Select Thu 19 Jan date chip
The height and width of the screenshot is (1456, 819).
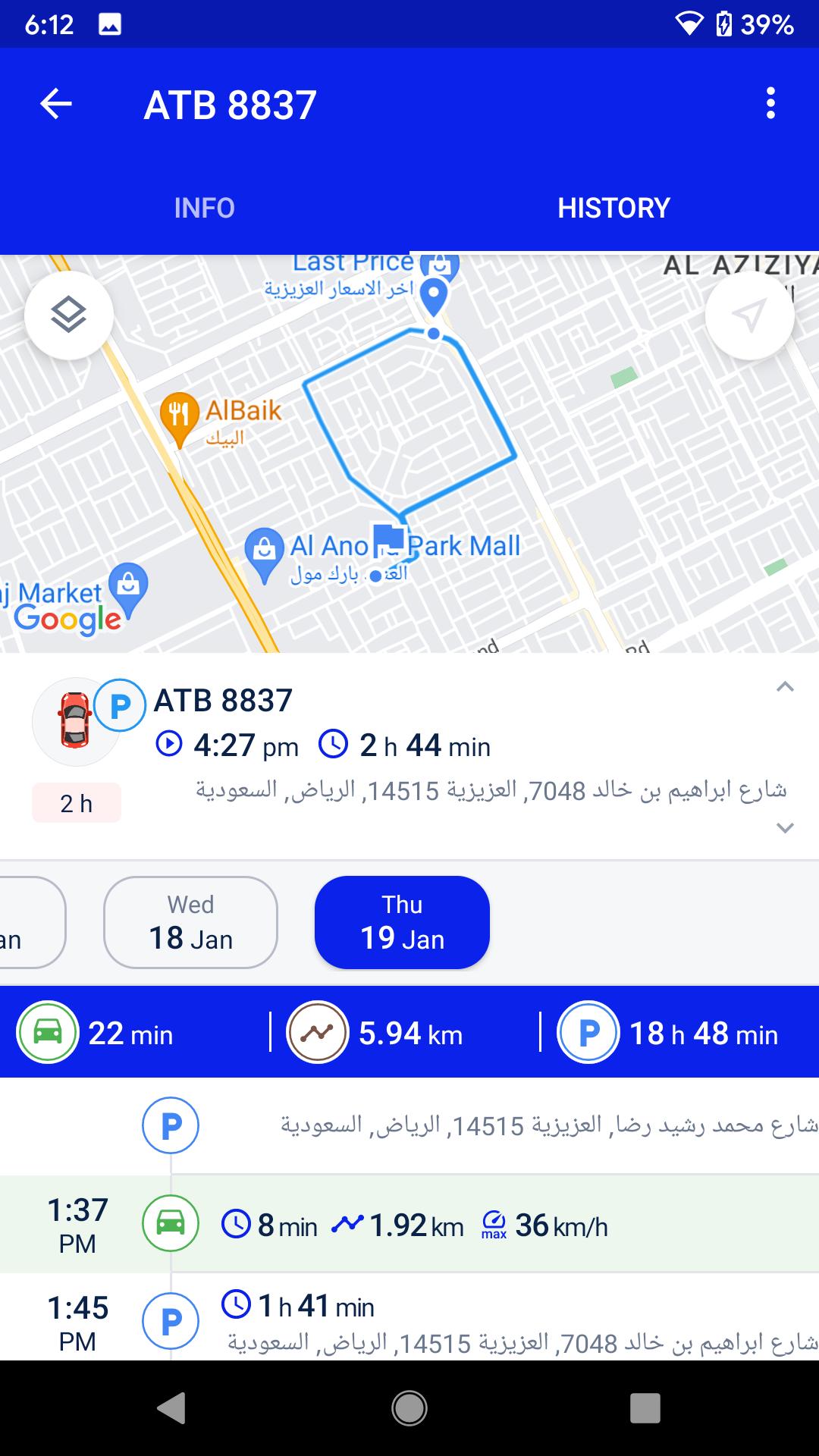[402, 922]
